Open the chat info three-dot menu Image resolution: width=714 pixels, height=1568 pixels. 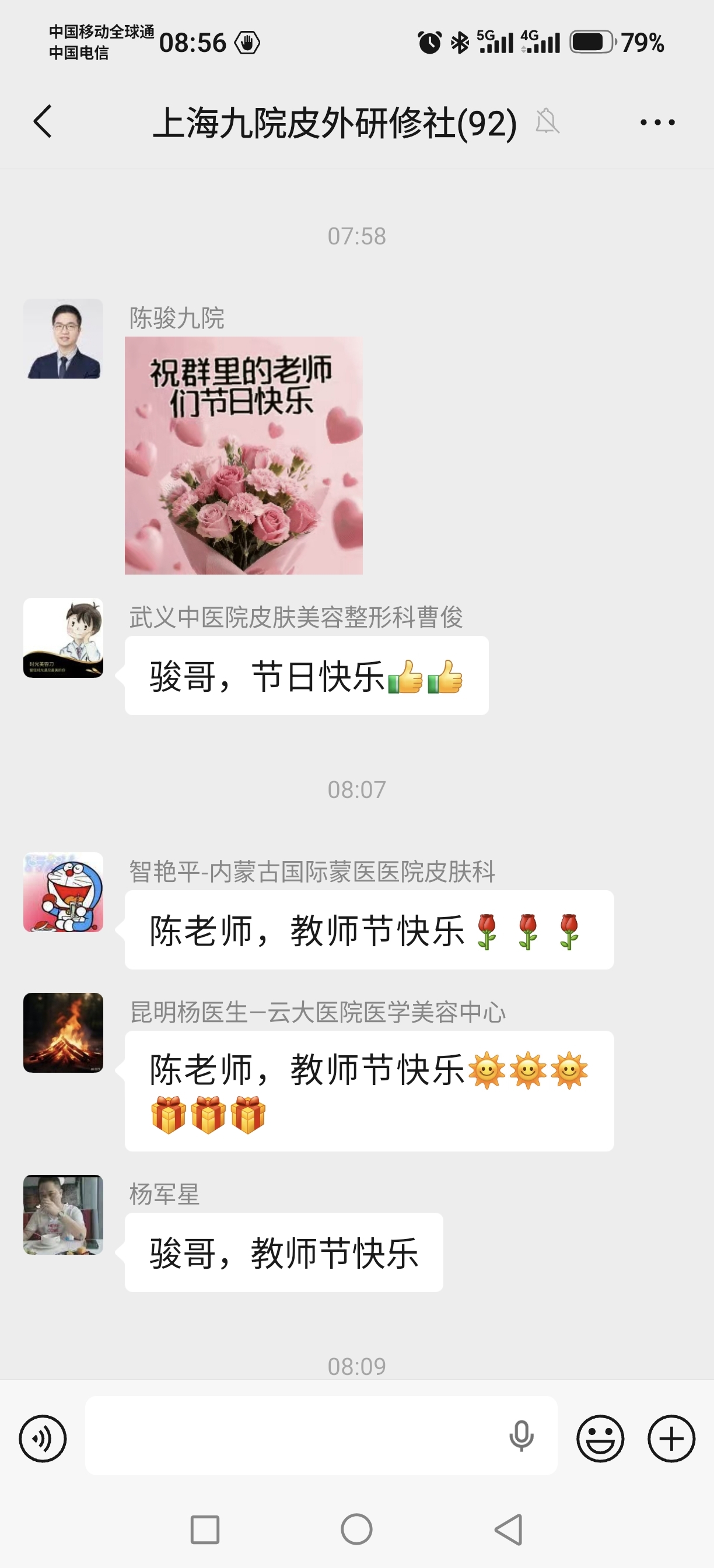coord(657,123)
